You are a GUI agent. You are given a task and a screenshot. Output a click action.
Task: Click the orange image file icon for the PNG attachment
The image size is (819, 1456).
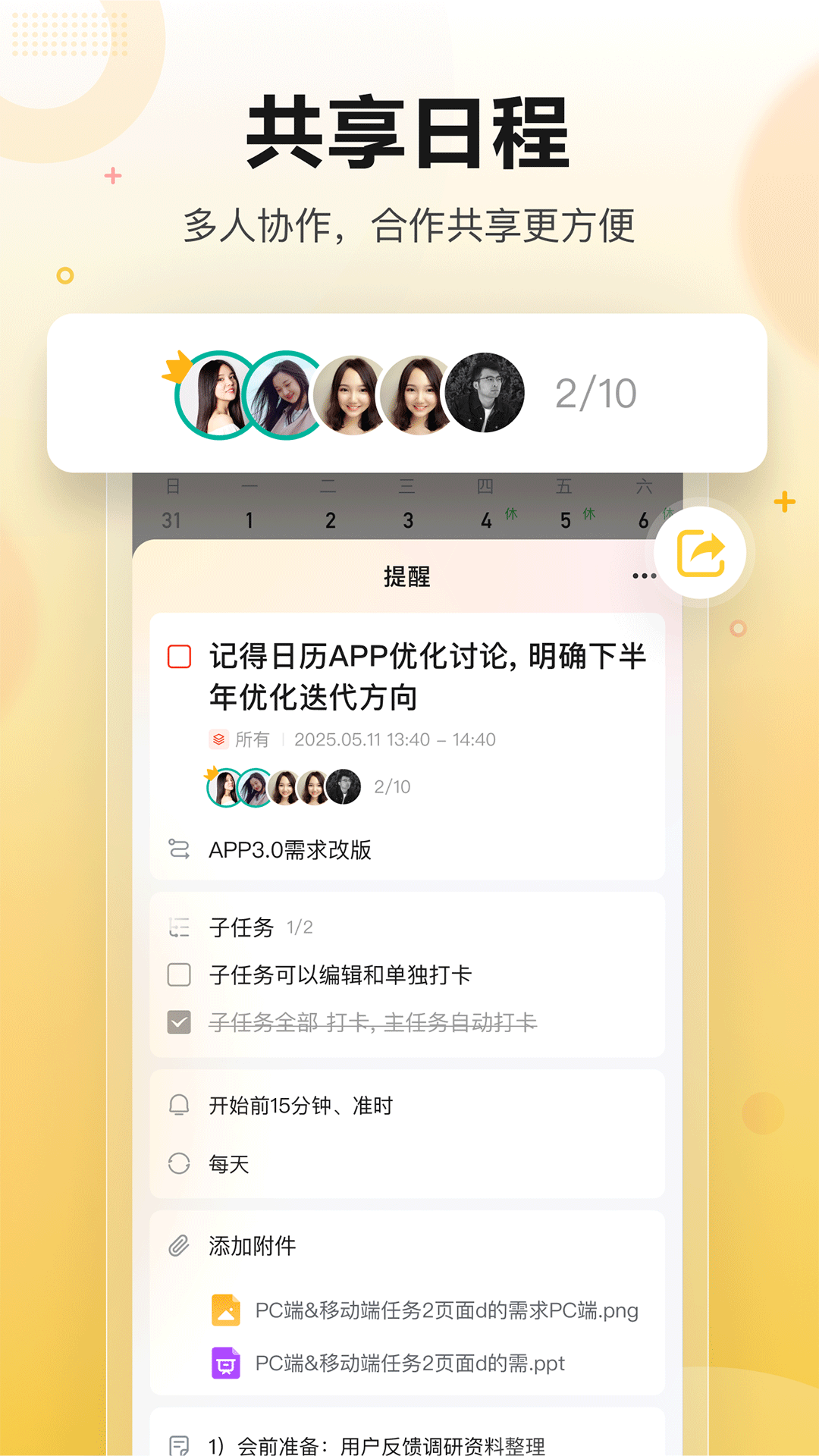(x=225, y=1310)
